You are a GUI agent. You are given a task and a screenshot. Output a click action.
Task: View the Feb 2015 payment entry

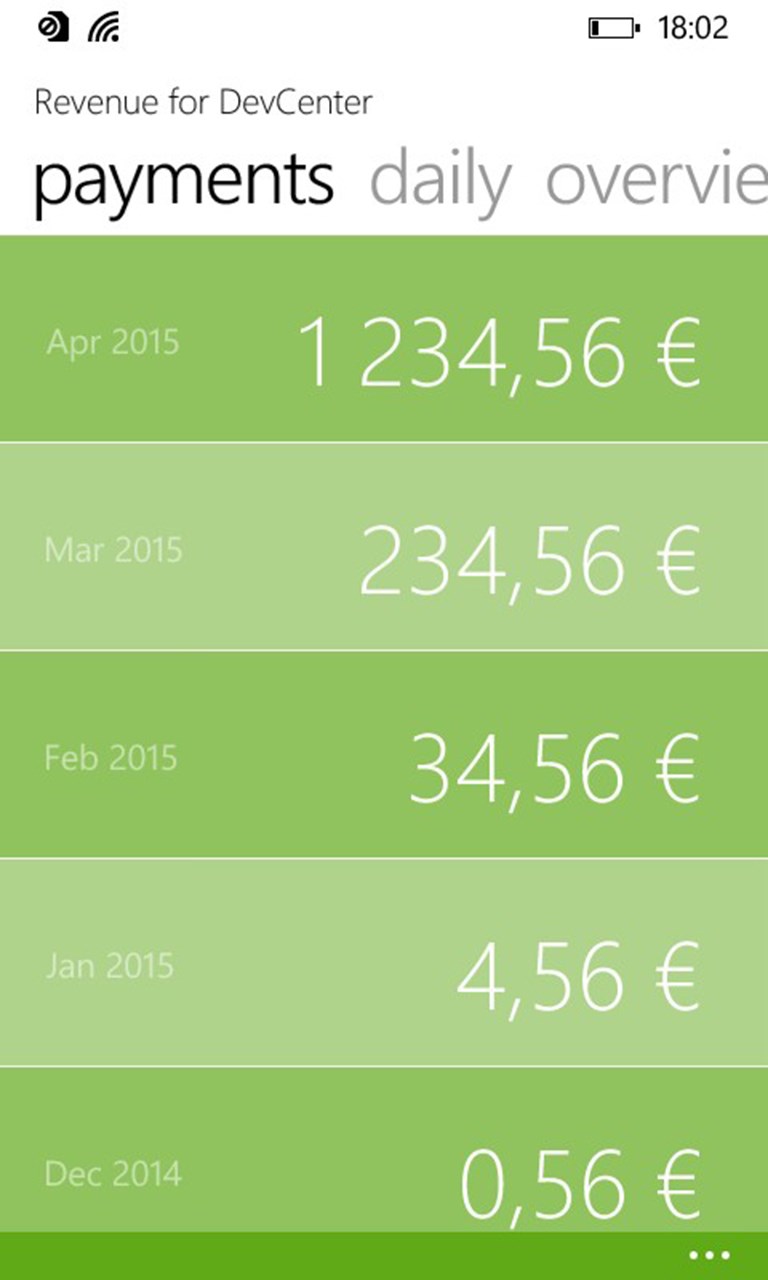pyautogui.click(x=384, y=755)
